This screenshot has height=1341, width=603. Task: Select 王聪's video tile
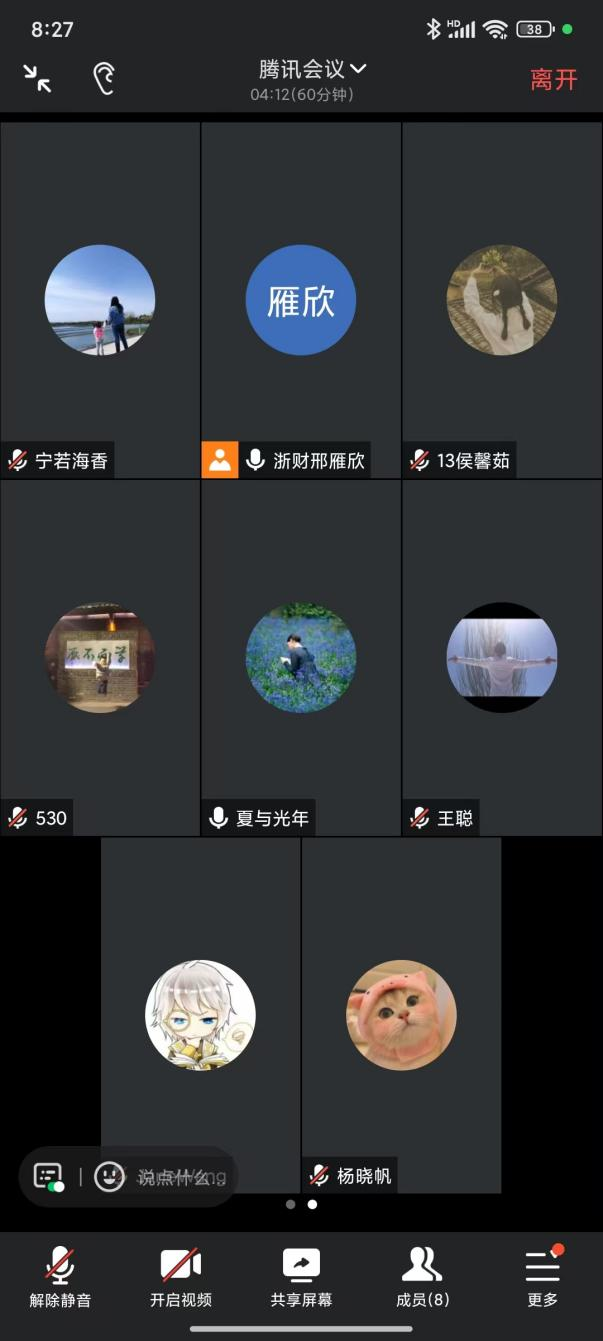pos(502,657)
